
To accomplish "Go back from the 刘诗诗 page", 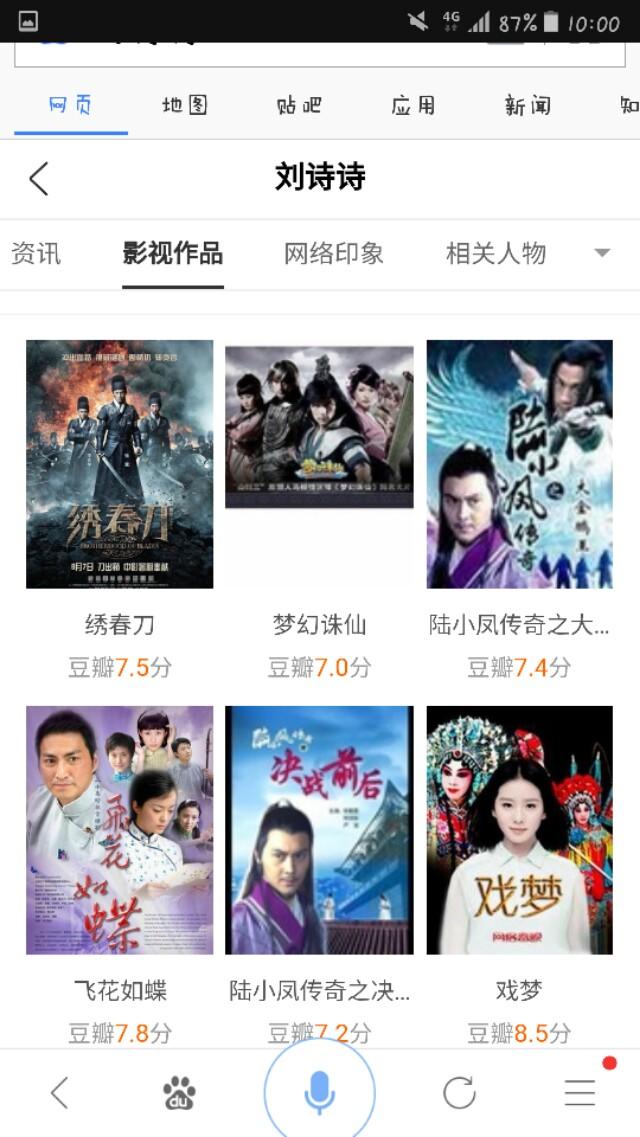I will tap(39, 178).
